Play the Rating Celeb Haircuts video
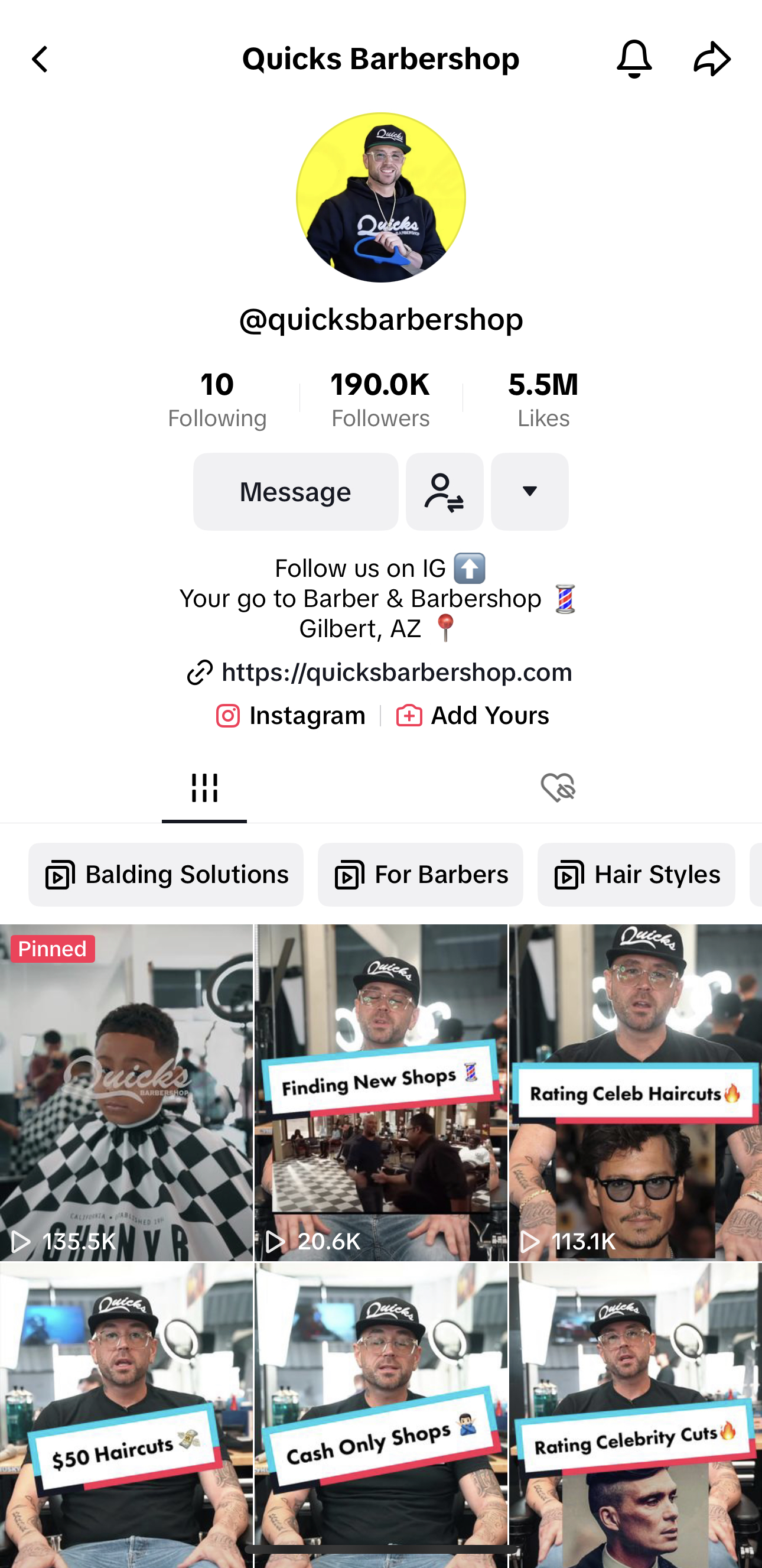The height and width of the screenshot is (1568, 762). click(636, 1093)
